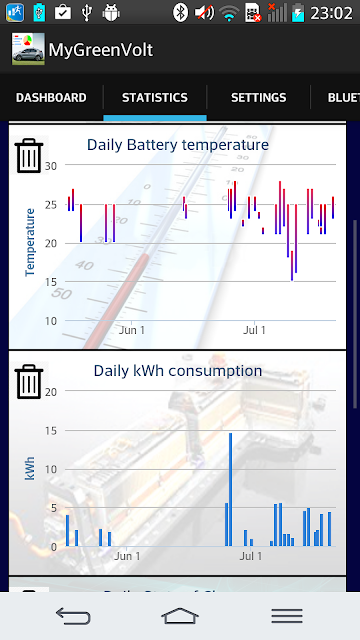360x640 pixels.
Task: Open the system menu button
Action: click(x=287, y=616)
